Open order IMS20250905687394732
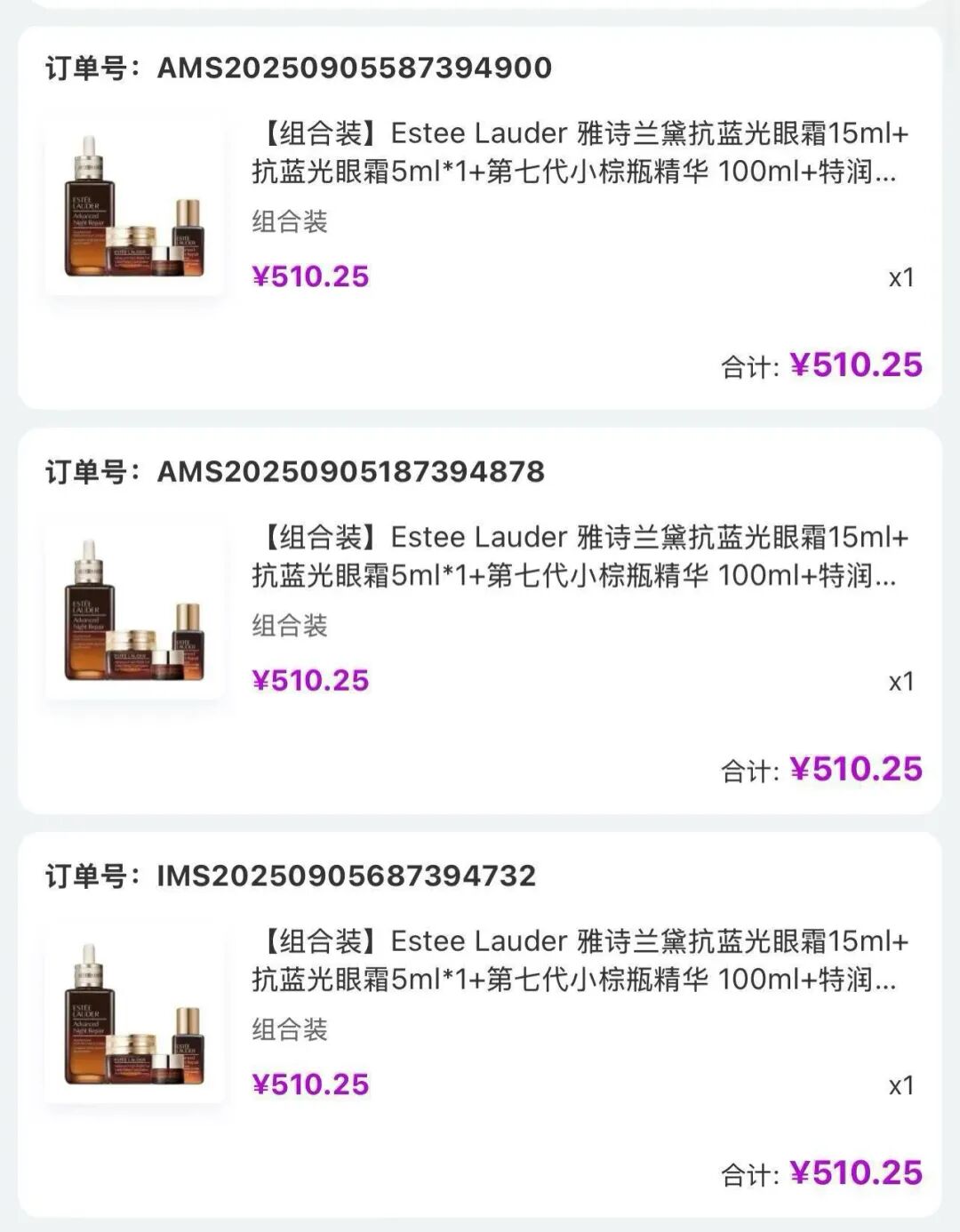This screenshot has height=1232, width=960. coord(346,876)
